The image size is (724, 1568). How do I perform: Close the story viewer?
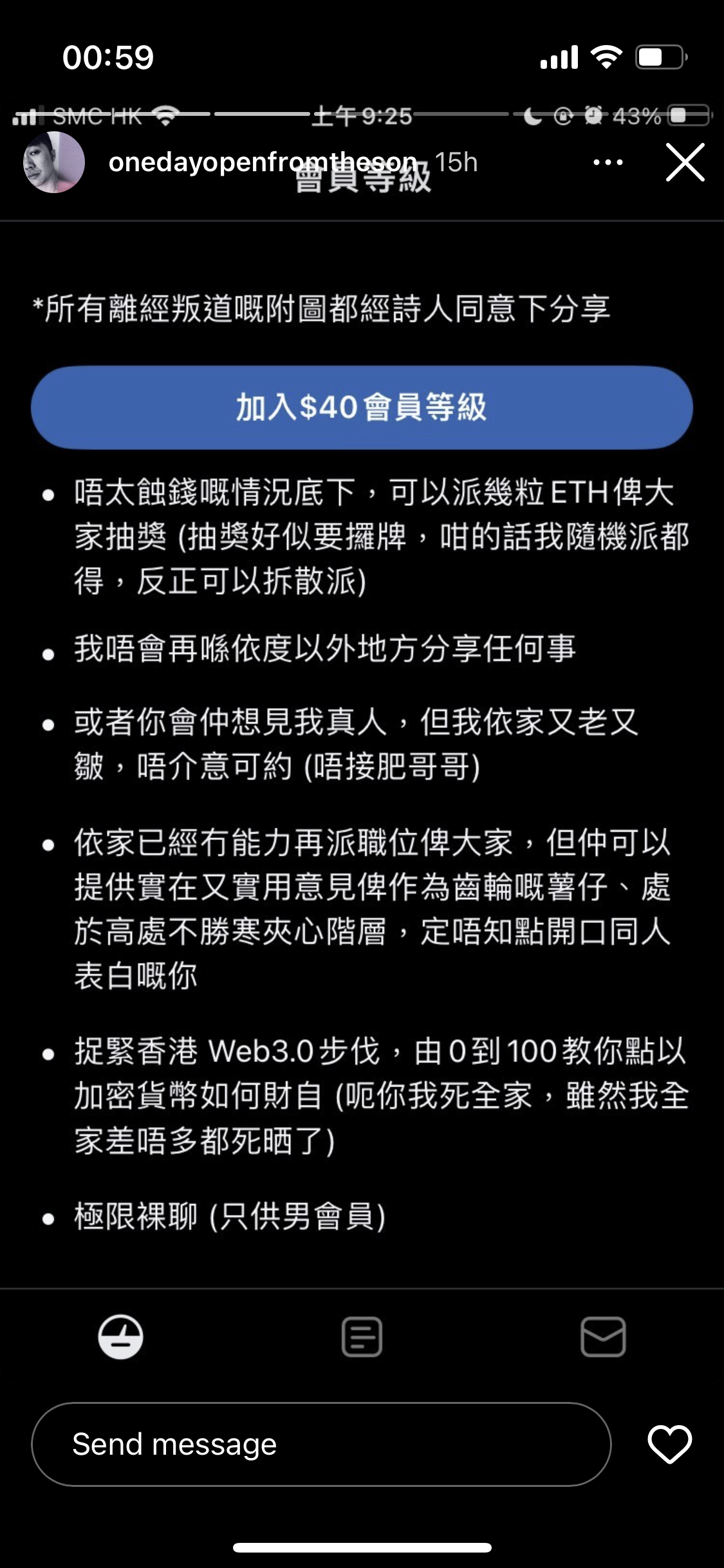coord(685,162)
